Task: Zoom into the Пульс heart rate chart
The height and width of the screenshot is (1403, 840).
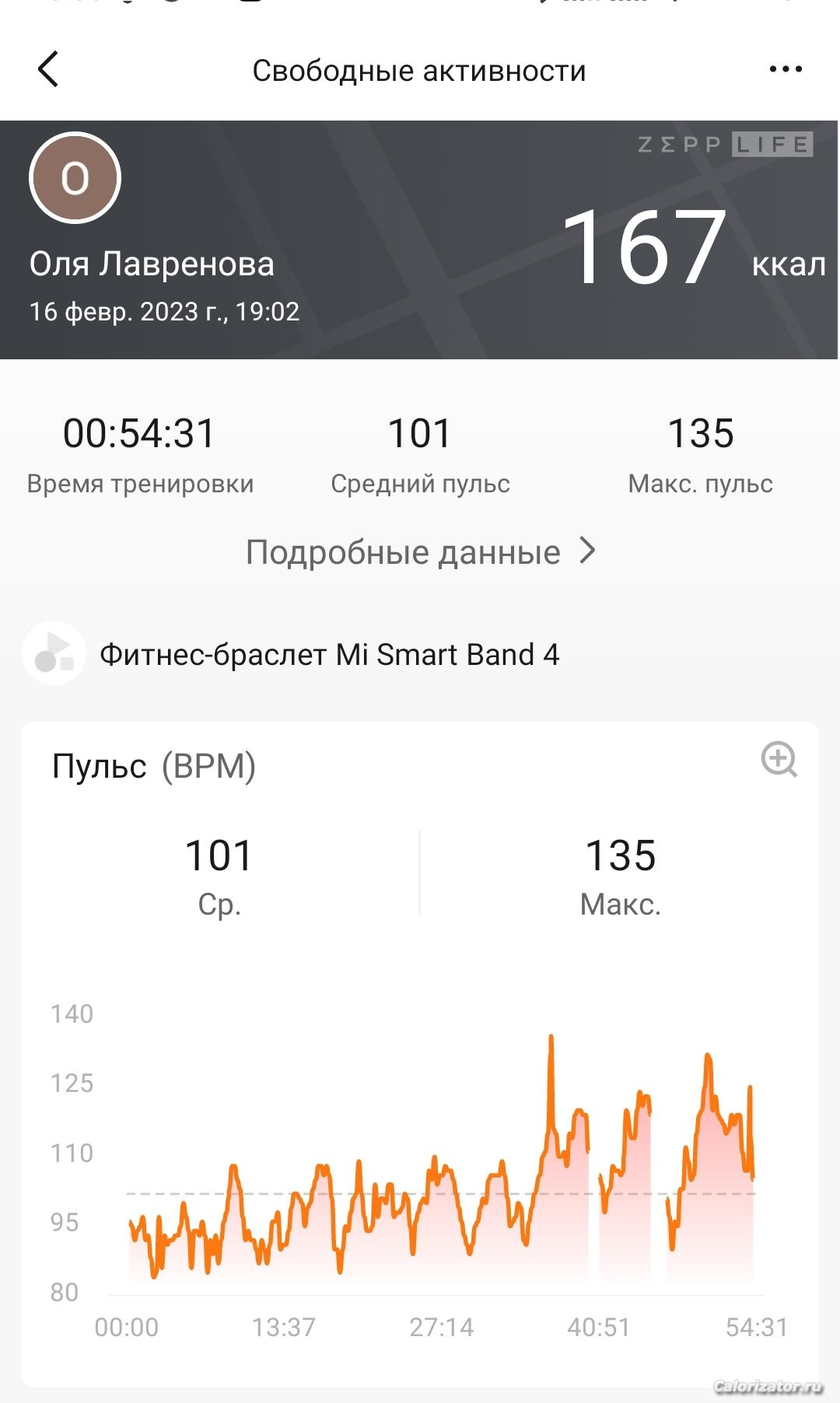Action: coord(779,759)
